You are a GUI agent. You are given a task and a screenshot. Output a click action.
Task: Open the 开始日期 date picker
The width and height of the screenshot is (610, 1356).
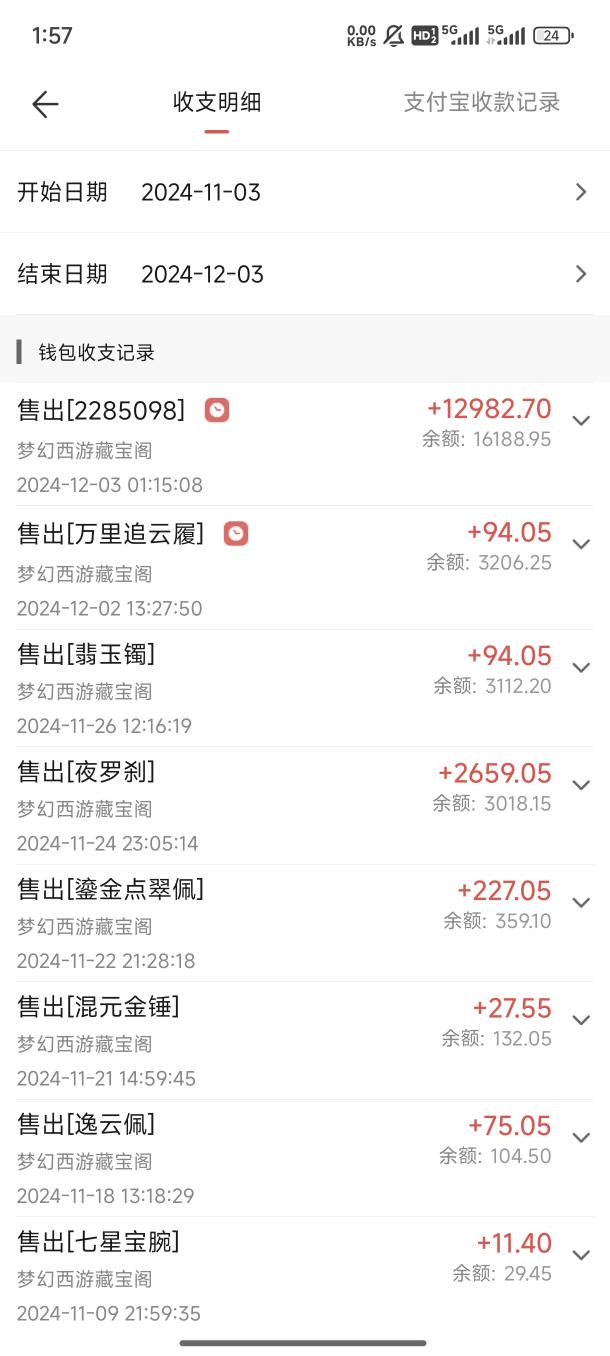click(x=305, y=192)
